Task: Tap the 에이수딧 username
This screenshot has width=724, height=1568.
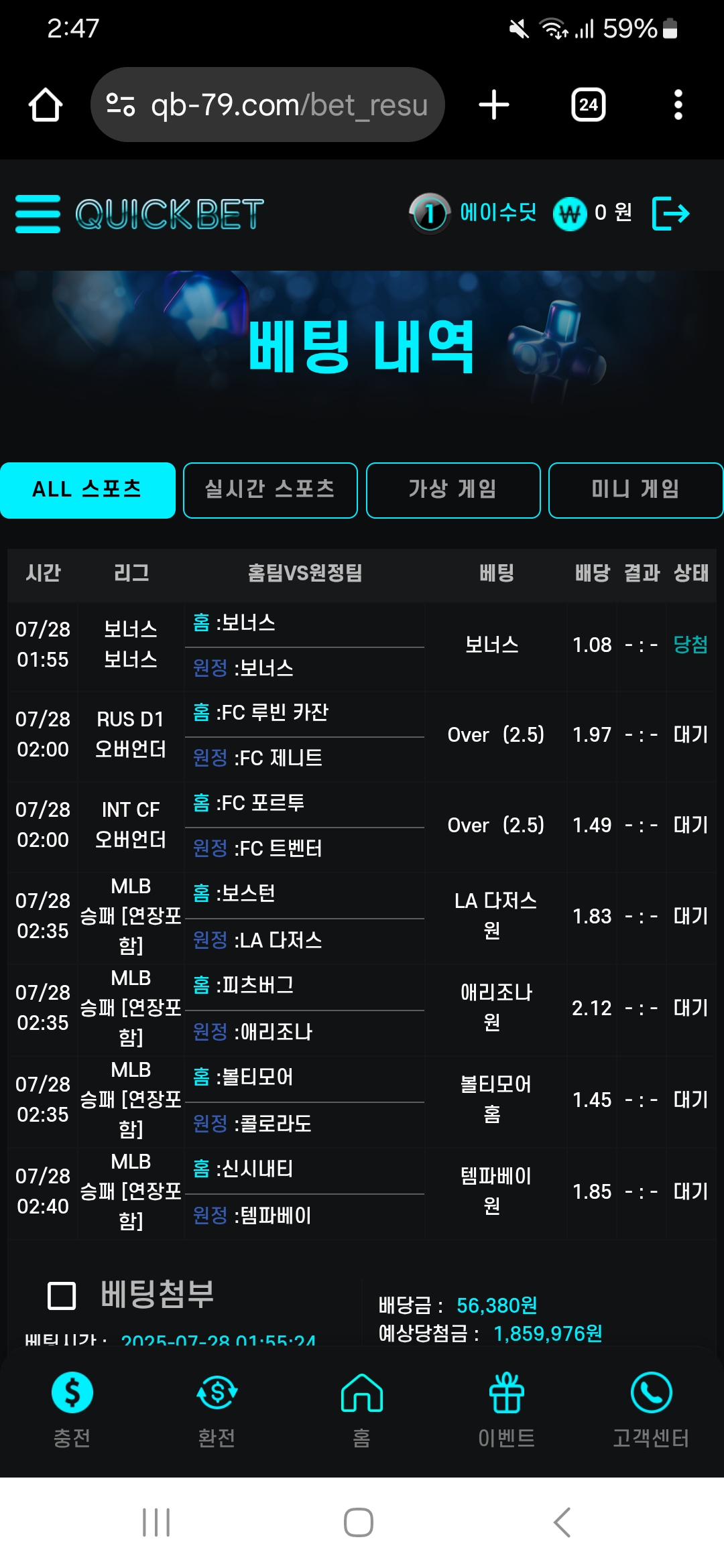Action: click(498, 212)
